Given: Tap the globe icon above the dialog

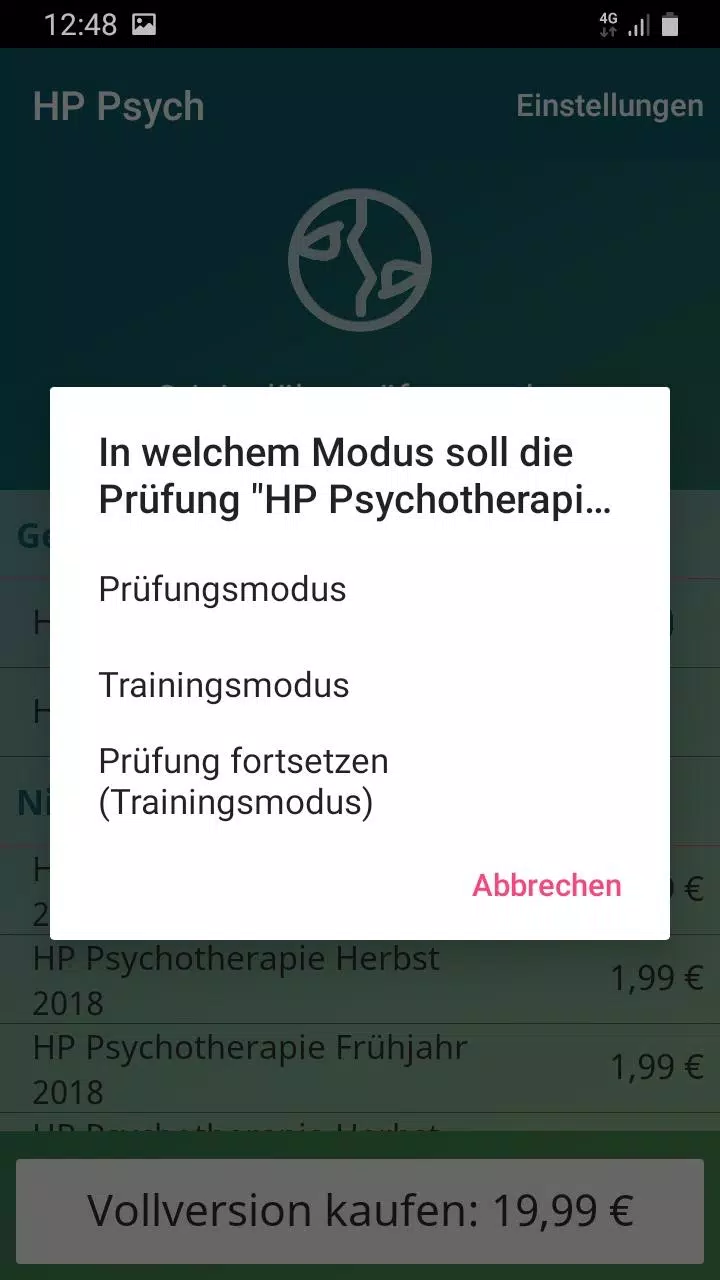Looking at the screenshot, I should 359,258.
